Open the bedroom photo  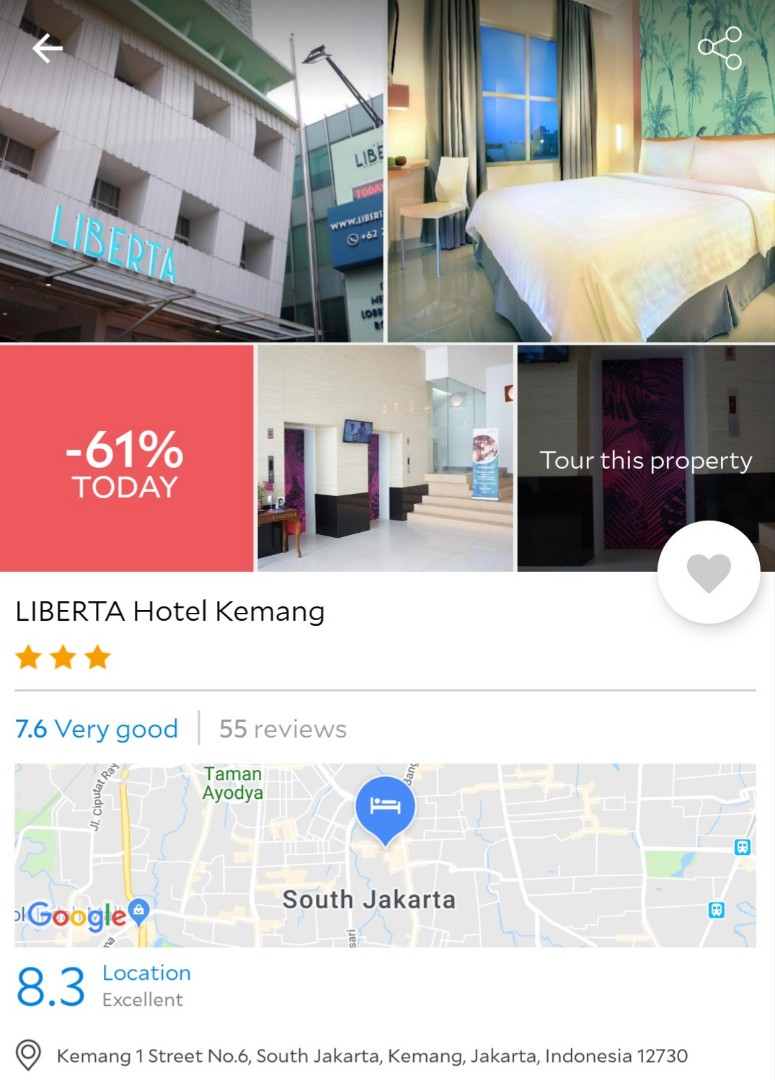[x=581, y=171]
